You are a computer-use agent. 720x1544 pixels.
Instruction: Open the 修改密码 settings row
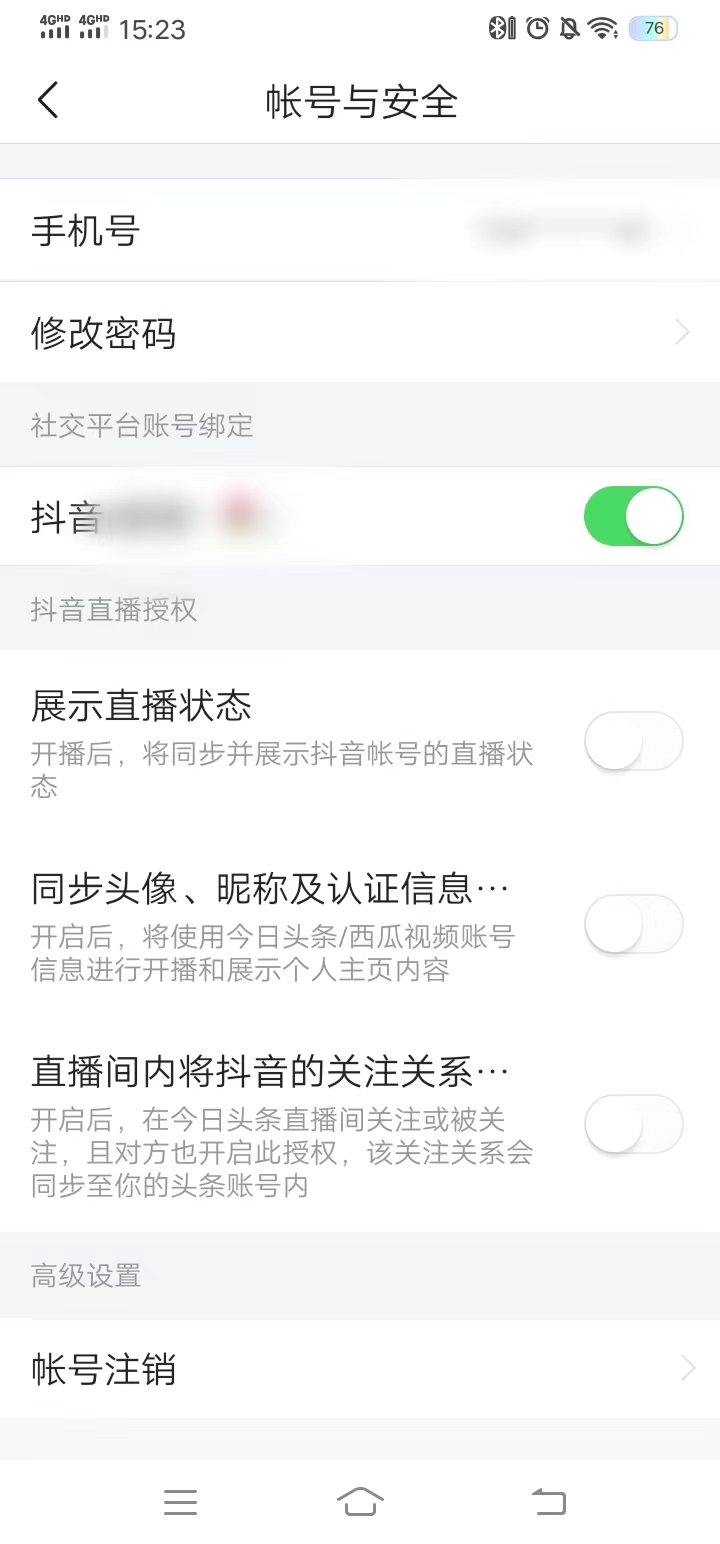360,332
